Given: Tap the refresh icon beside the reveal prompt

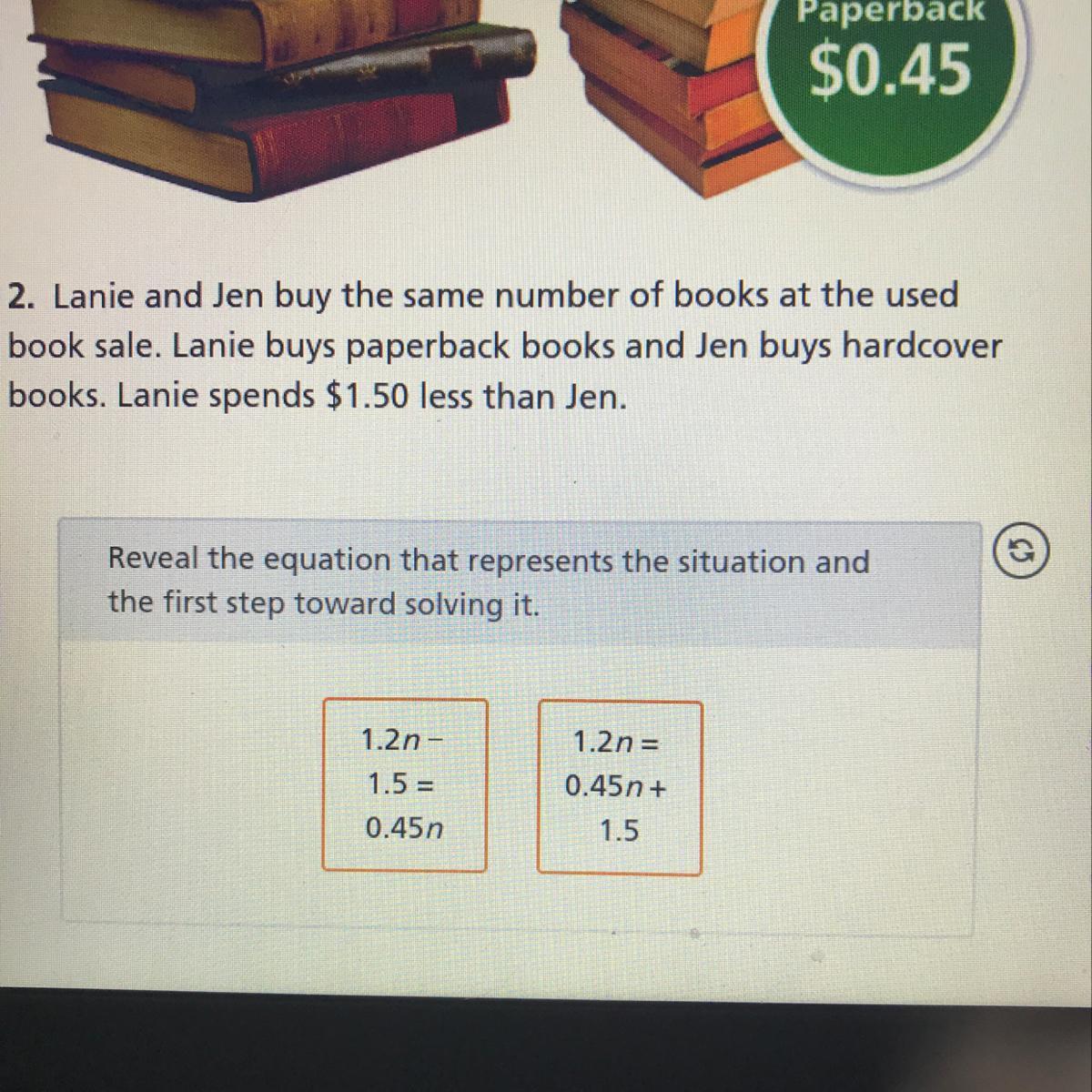Looking at the screenshot, I should 1021,551.
